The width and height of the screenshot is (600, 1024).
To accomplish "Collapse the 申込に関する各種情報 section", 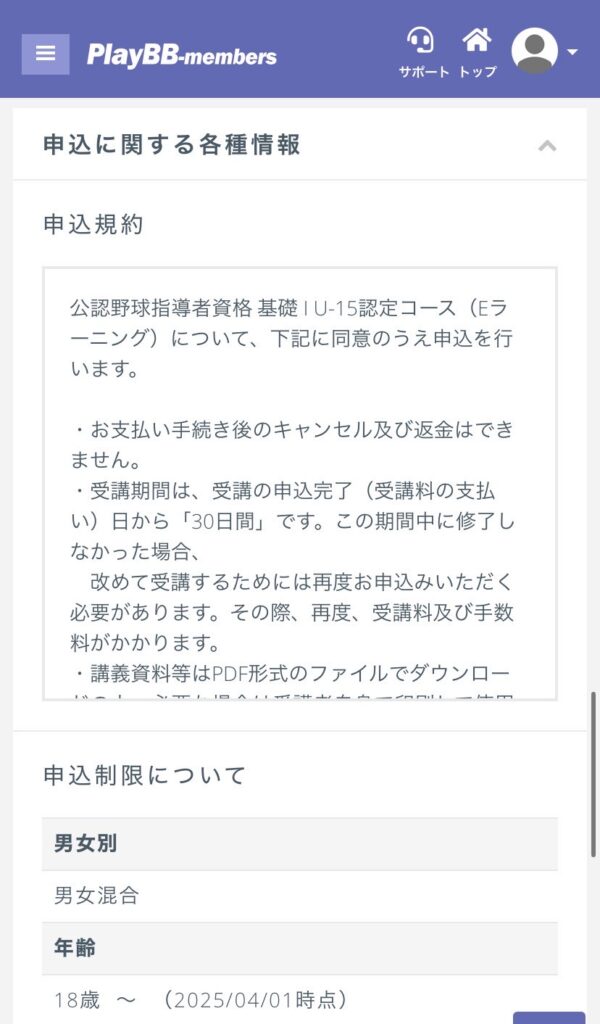I will [x=546, y=146].
